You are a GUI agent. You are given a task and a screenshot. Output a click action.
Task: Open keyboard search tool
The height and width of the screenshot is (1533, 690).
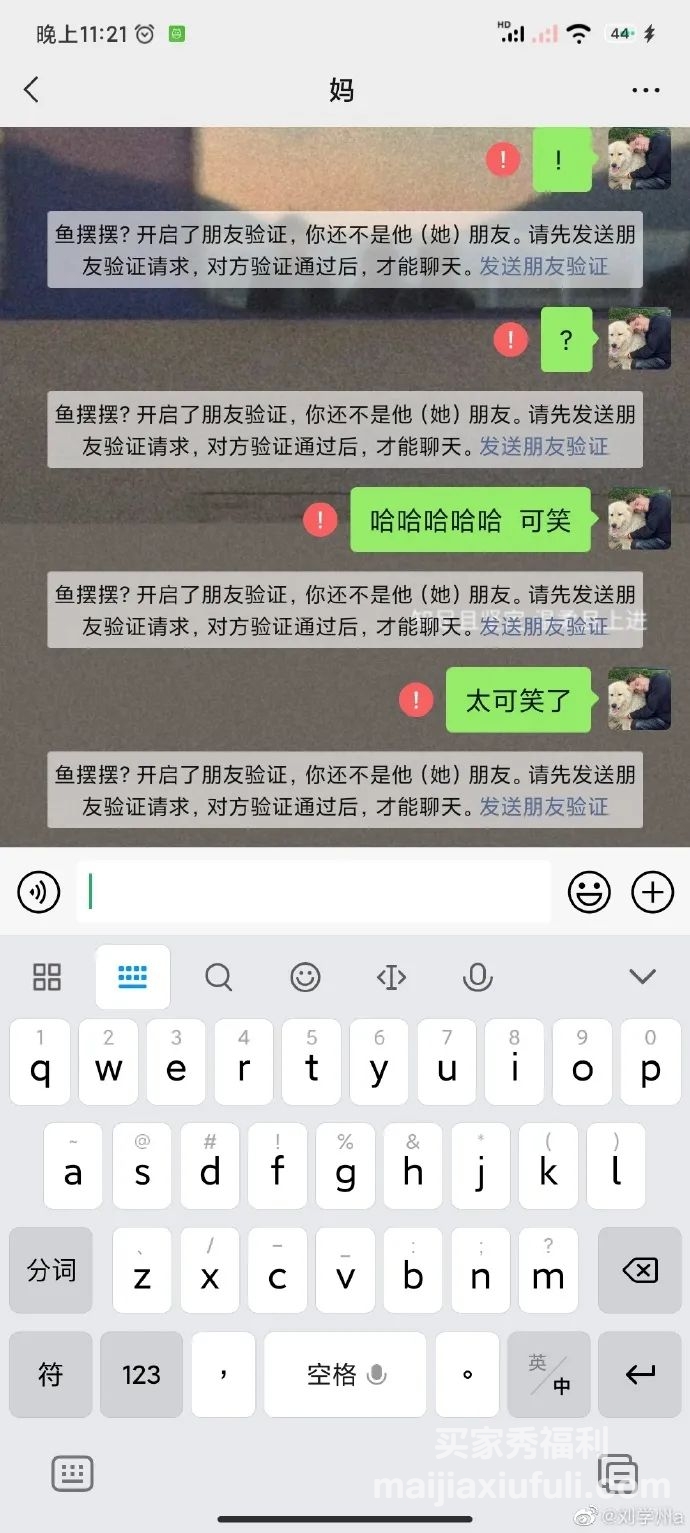[x=218, y=977]
